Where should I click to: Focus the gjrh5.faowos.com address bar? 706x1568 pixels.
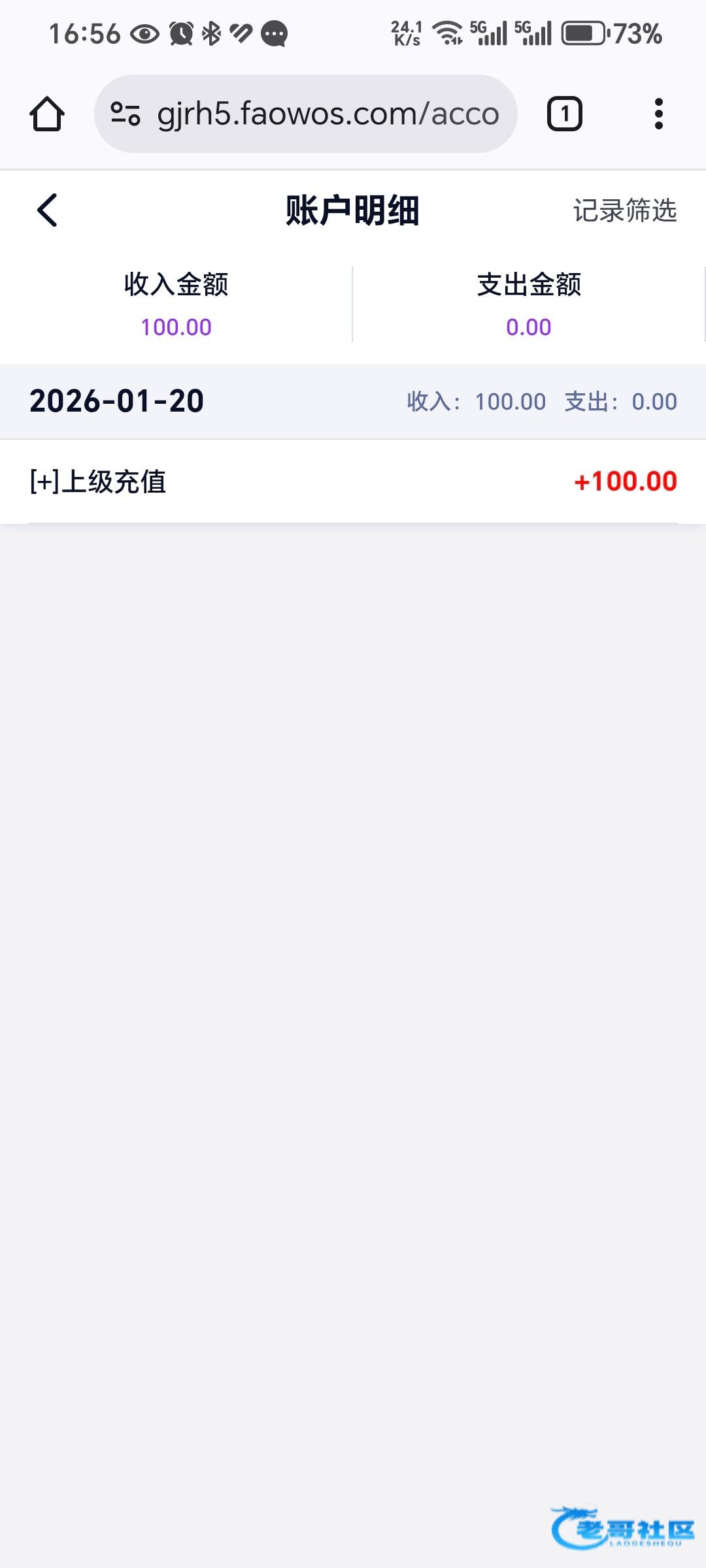point(327,114)
